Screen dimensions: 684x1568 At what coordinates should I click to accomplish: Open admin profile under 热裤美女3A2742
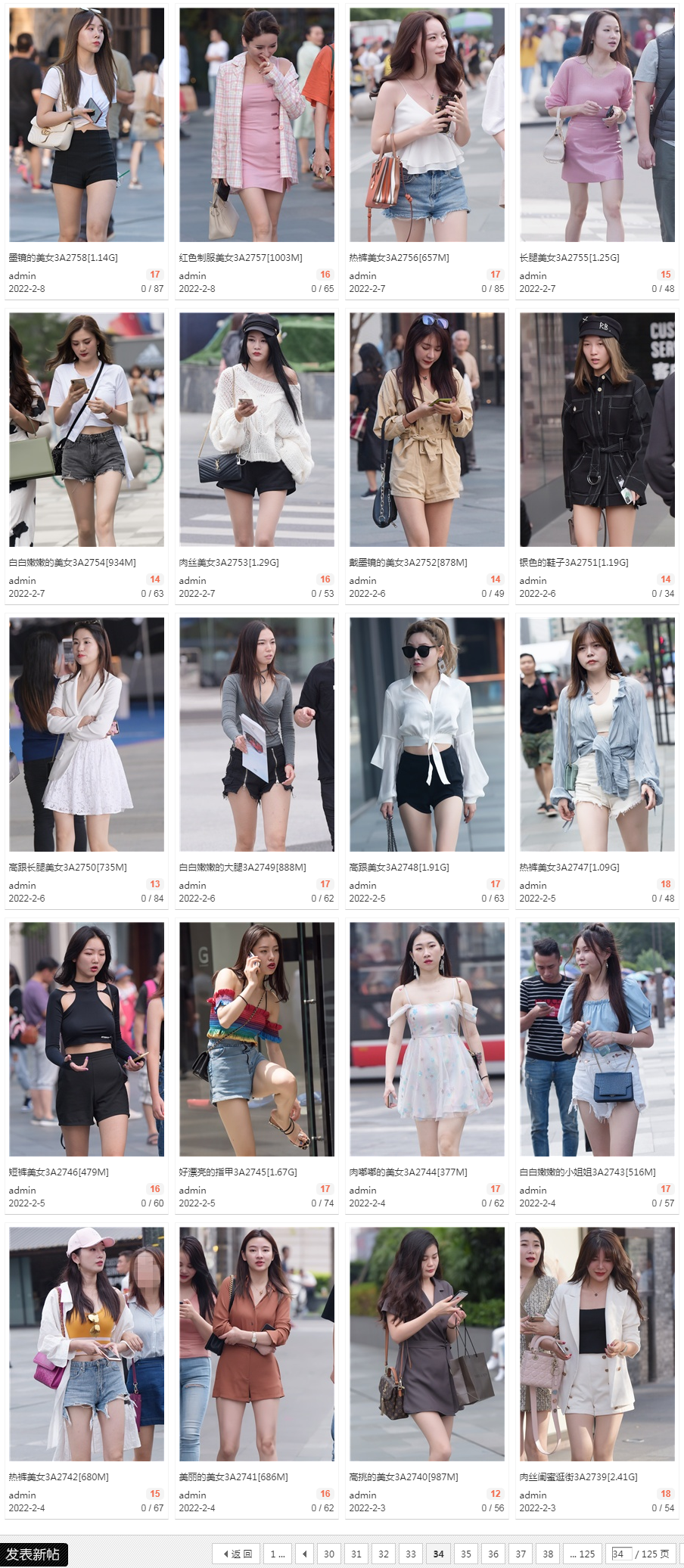coord(23,1495)
